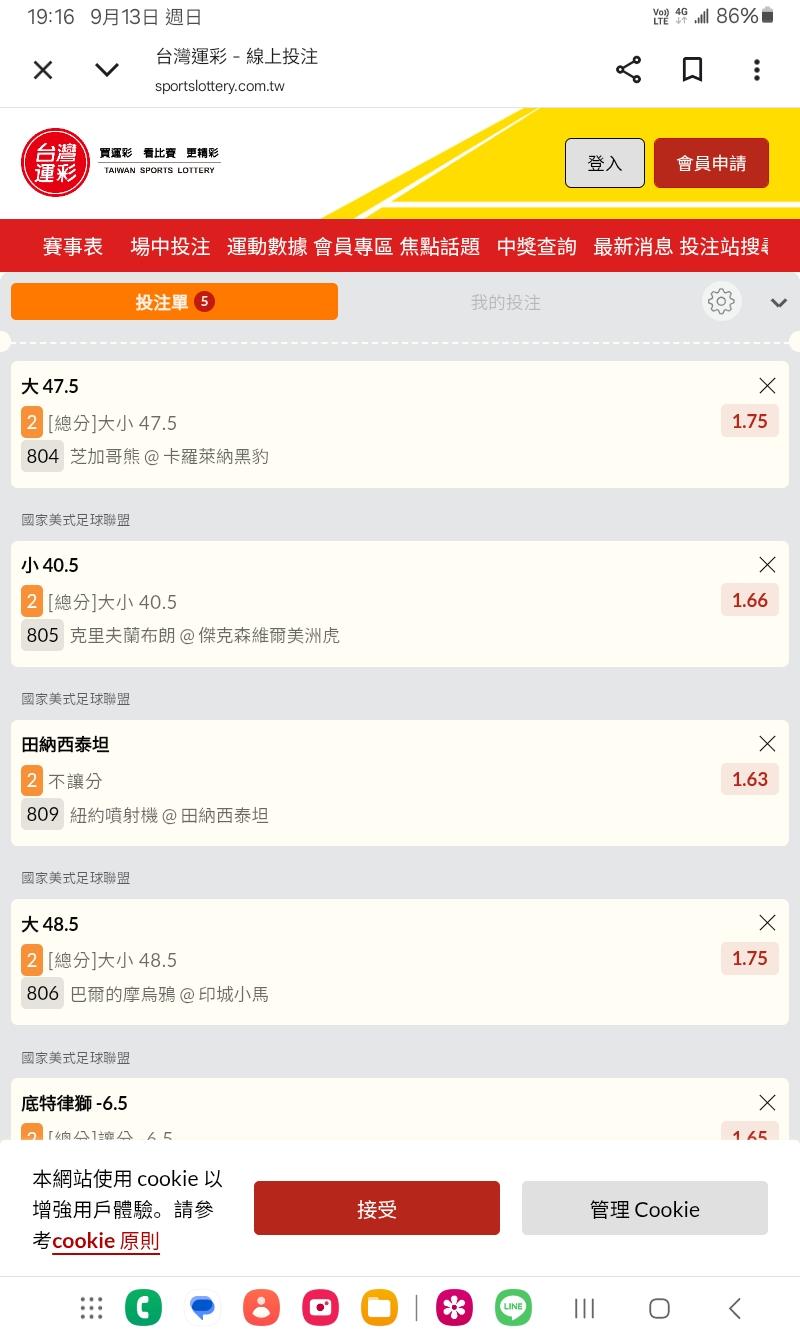Open 場中投注 live betting
800x1340 pixels.
pos(170,246)
